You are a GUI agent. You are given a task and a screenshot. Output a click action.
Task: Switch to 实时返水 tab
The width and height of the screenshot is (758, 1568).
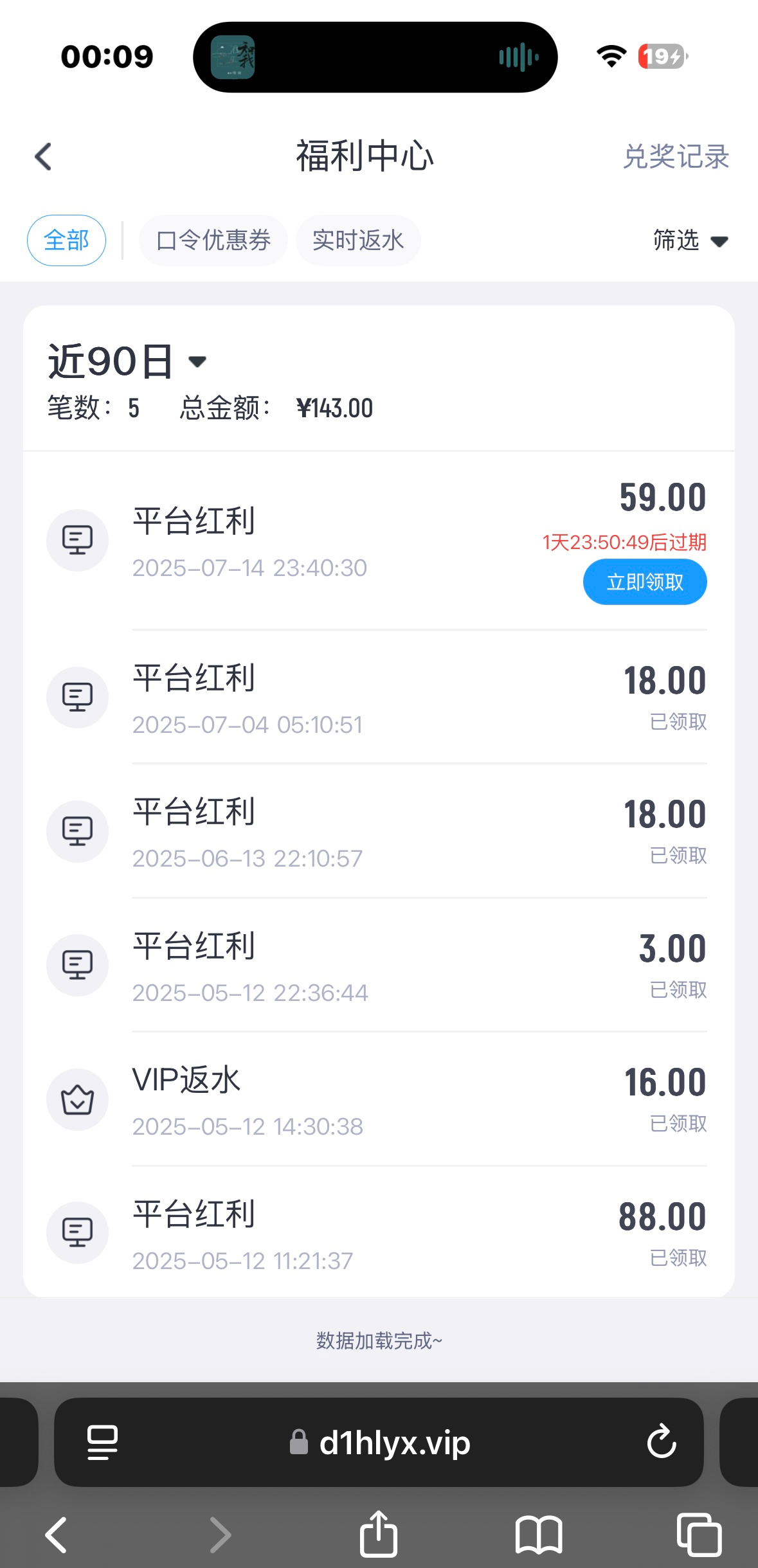(x=357, y=240)
